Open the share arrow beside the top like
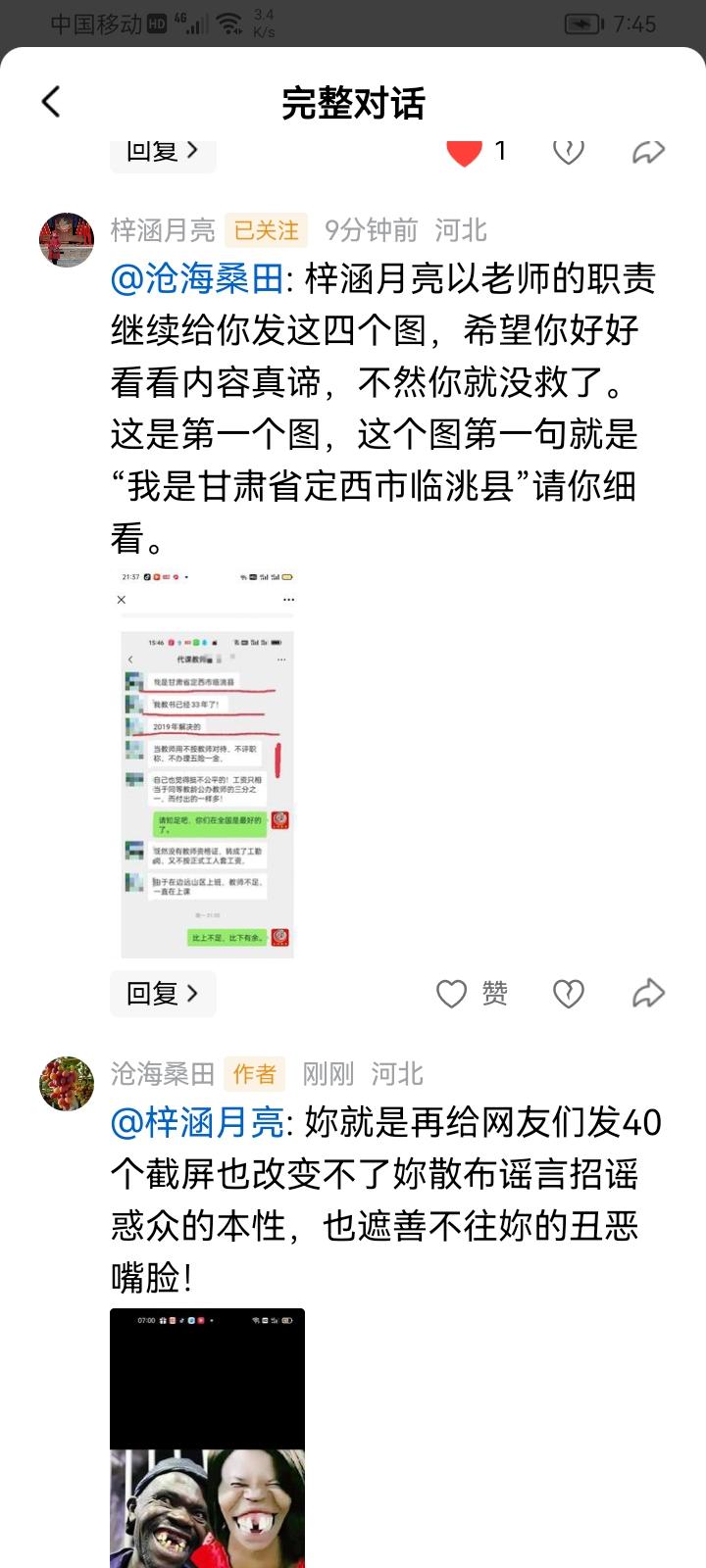This screenshot has height=1568, width=706. point(645,152)
